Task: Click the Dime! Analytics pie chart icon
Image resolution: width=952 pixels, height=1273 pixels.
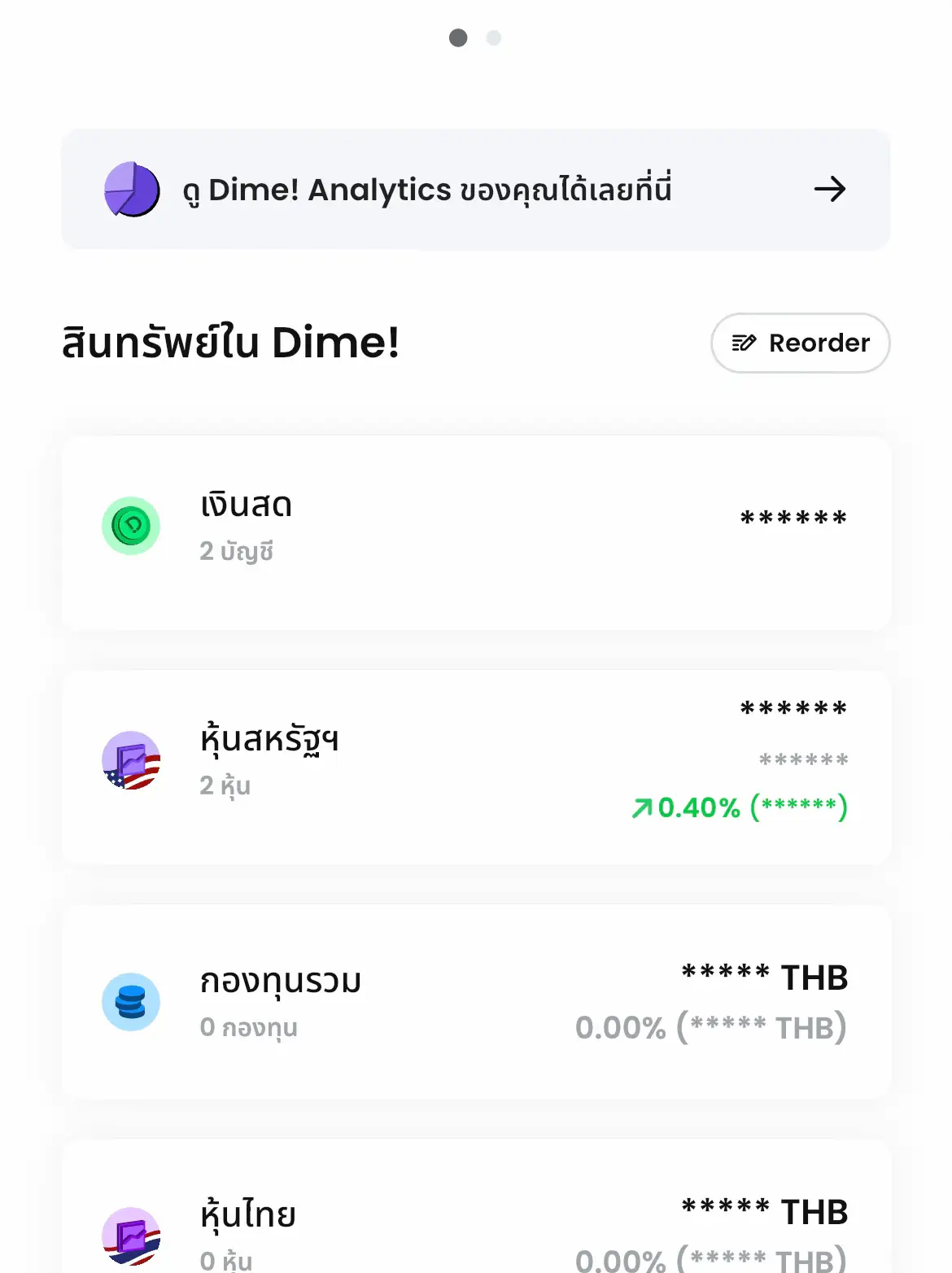Action: coord(132,189)
